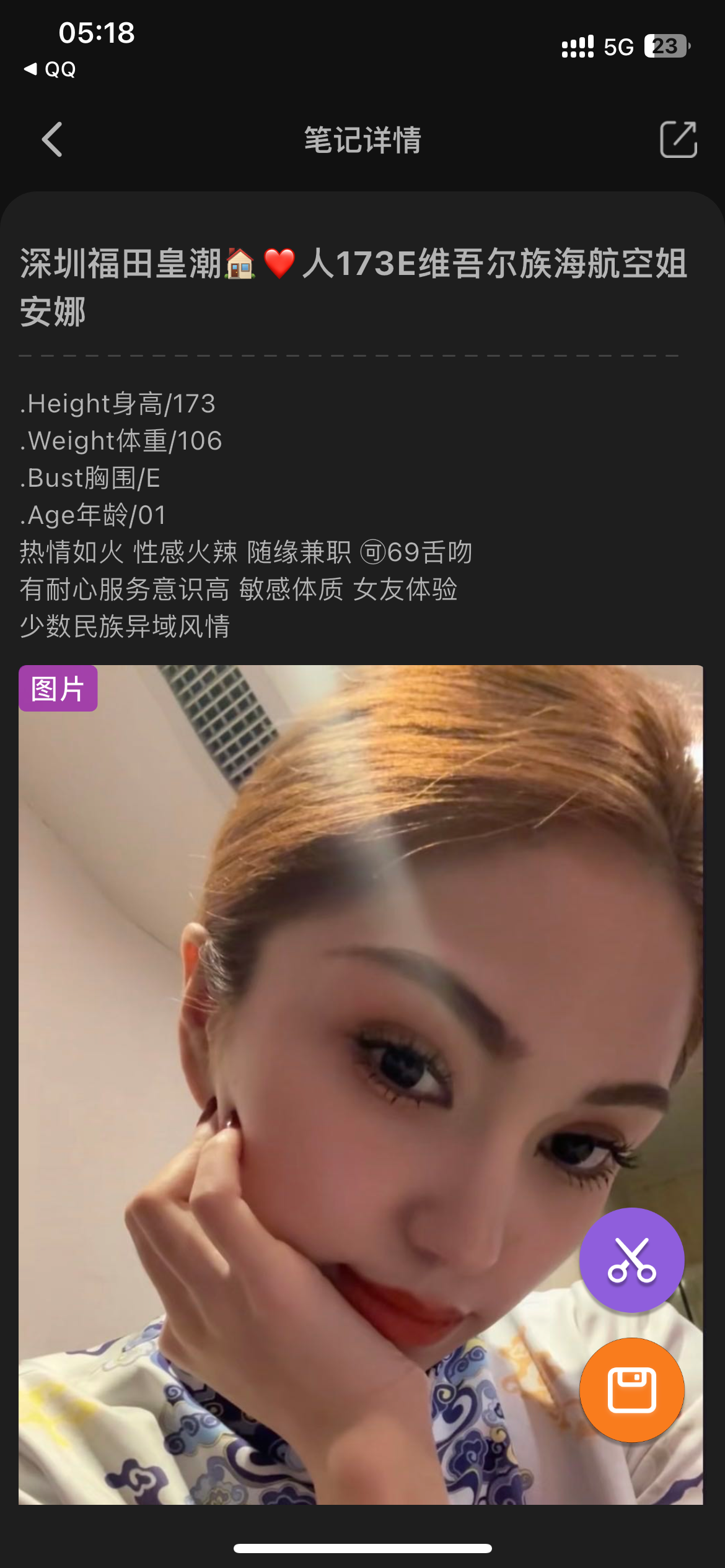
Task: Tap the ◀ QQ status bar item
Action: pyautogui.click(x=50, y=70)
